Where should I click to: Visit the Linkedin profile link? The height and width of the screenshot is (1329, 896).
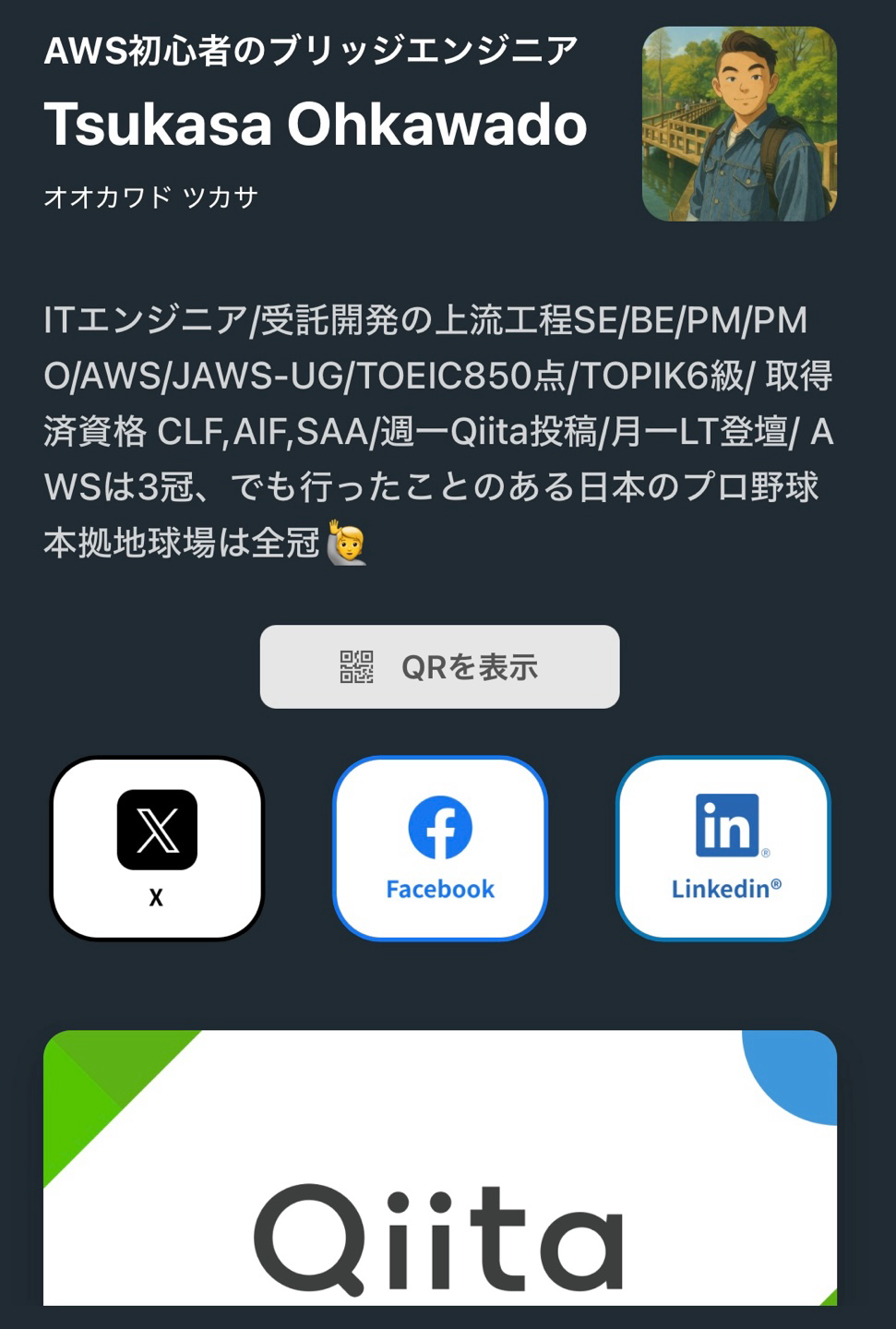pos(723,848)
